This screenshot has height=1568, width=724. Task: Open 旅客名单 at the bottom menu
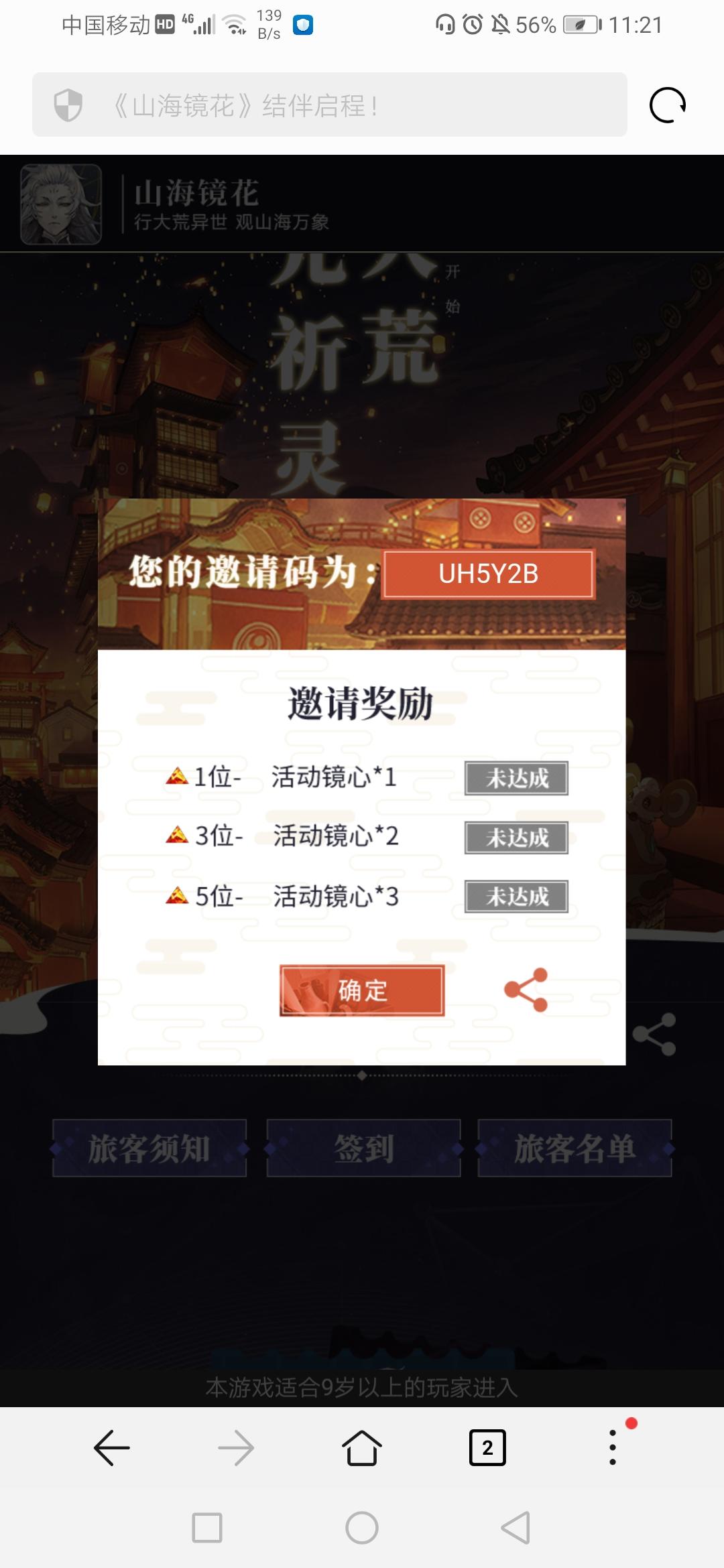(574, 1147)
